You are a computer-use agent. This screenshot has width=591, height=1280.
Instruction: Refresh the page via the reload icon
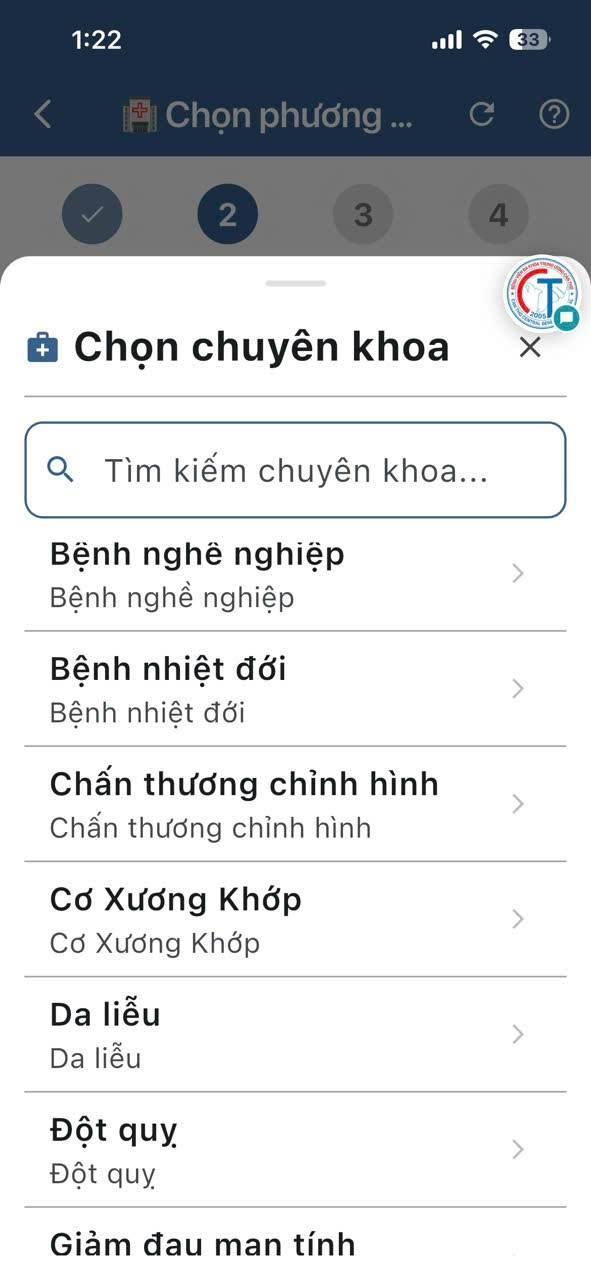click(x=482, y=114)
